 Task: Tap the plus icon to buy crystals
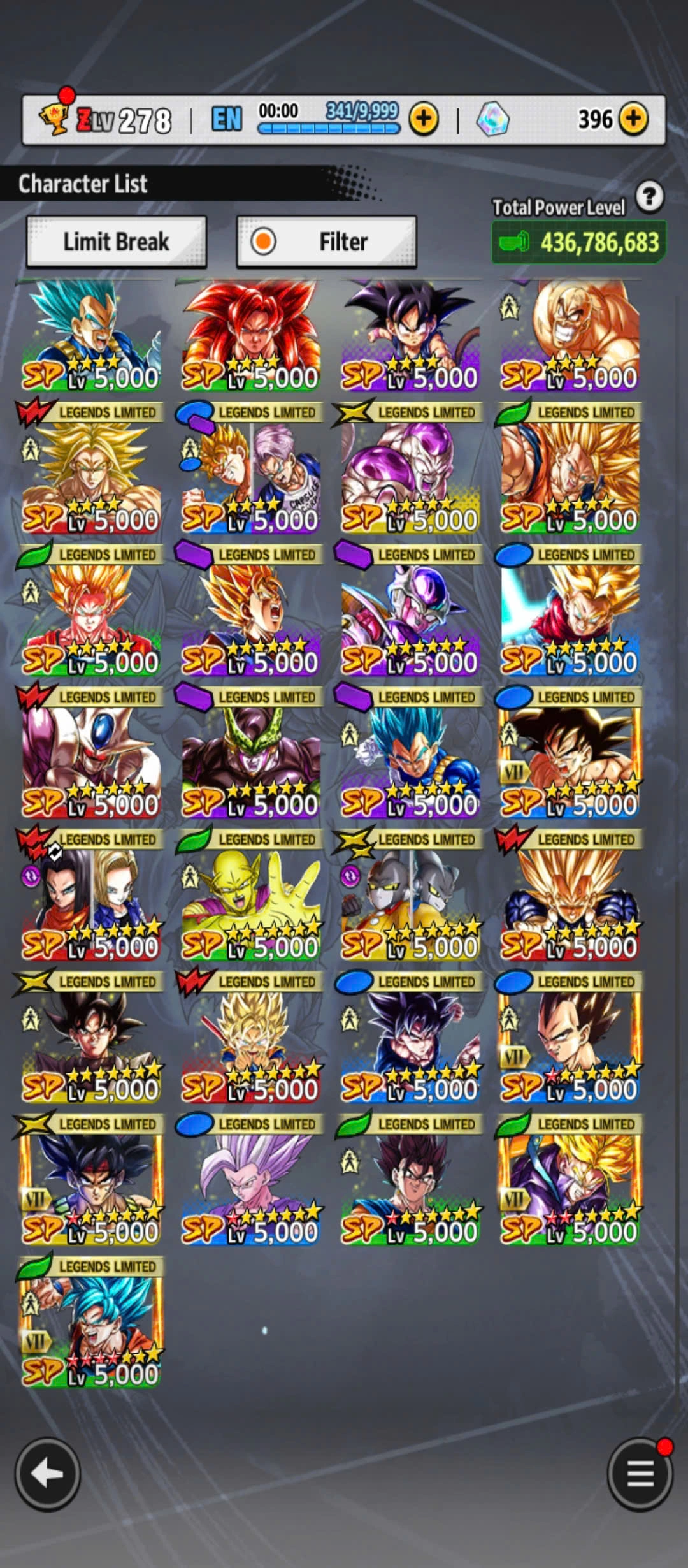pos(633,119)
